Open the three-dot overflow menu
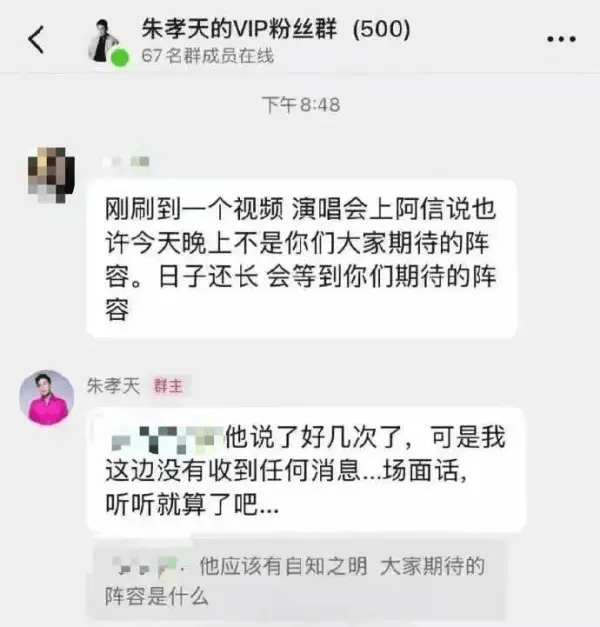 click(561, 39)
